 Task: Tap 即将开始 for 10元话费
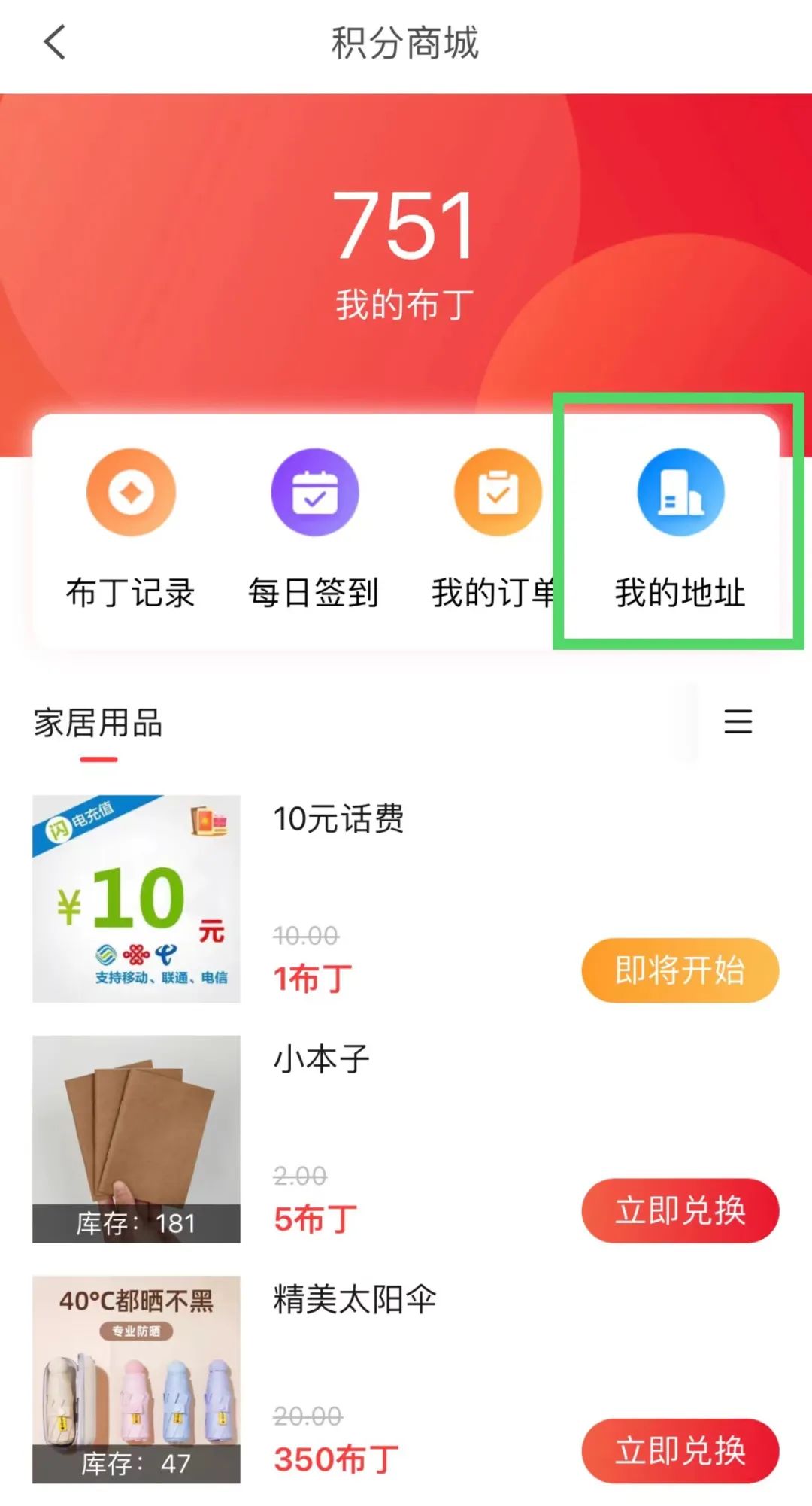pyautogui.click(x=680, y=970)
